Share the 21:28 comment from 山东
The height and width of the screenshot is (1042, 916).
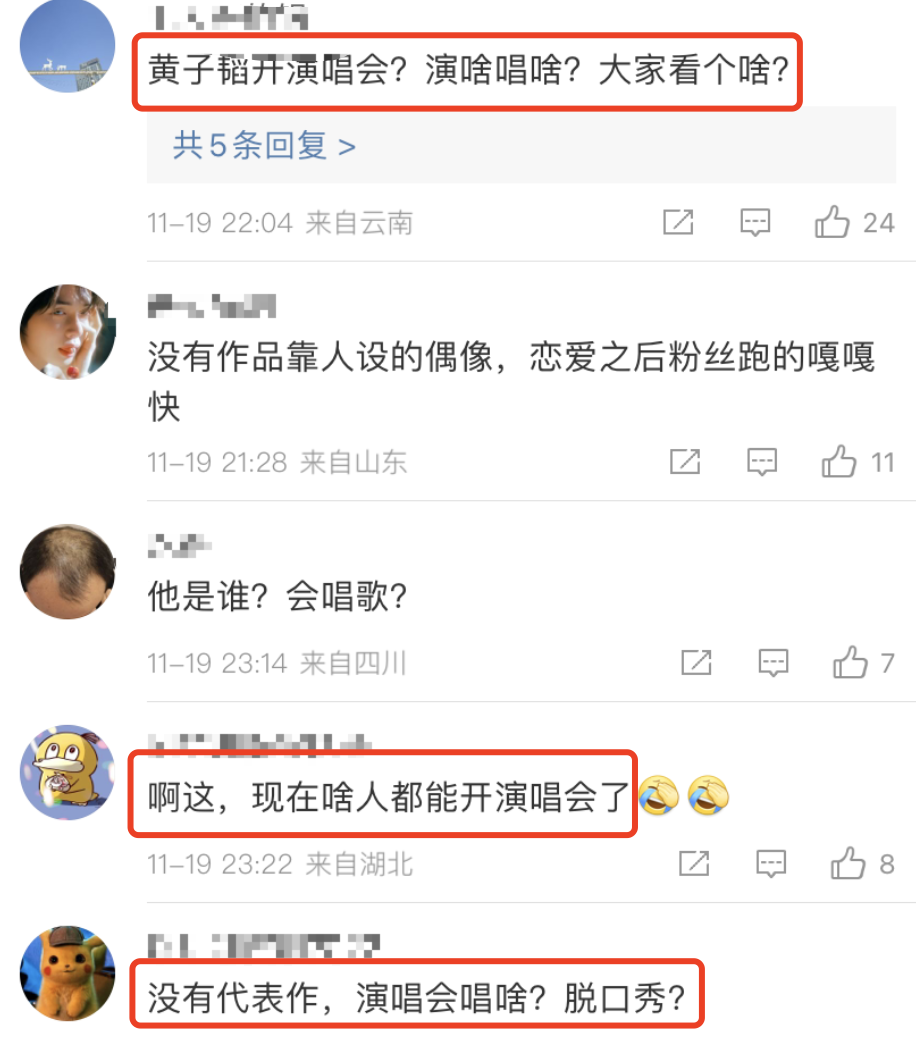685,462
